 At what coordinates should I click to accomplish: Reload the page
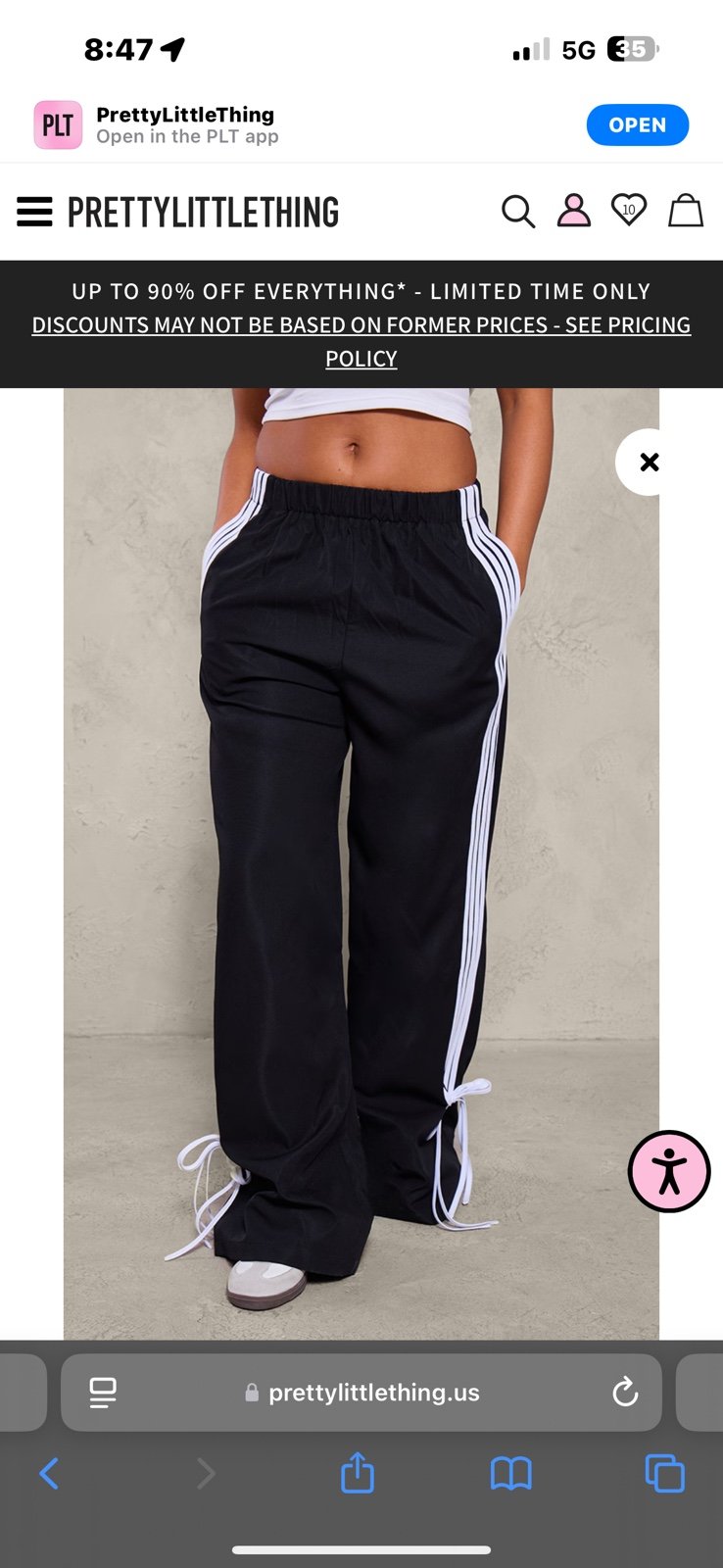coord(625,1392)
